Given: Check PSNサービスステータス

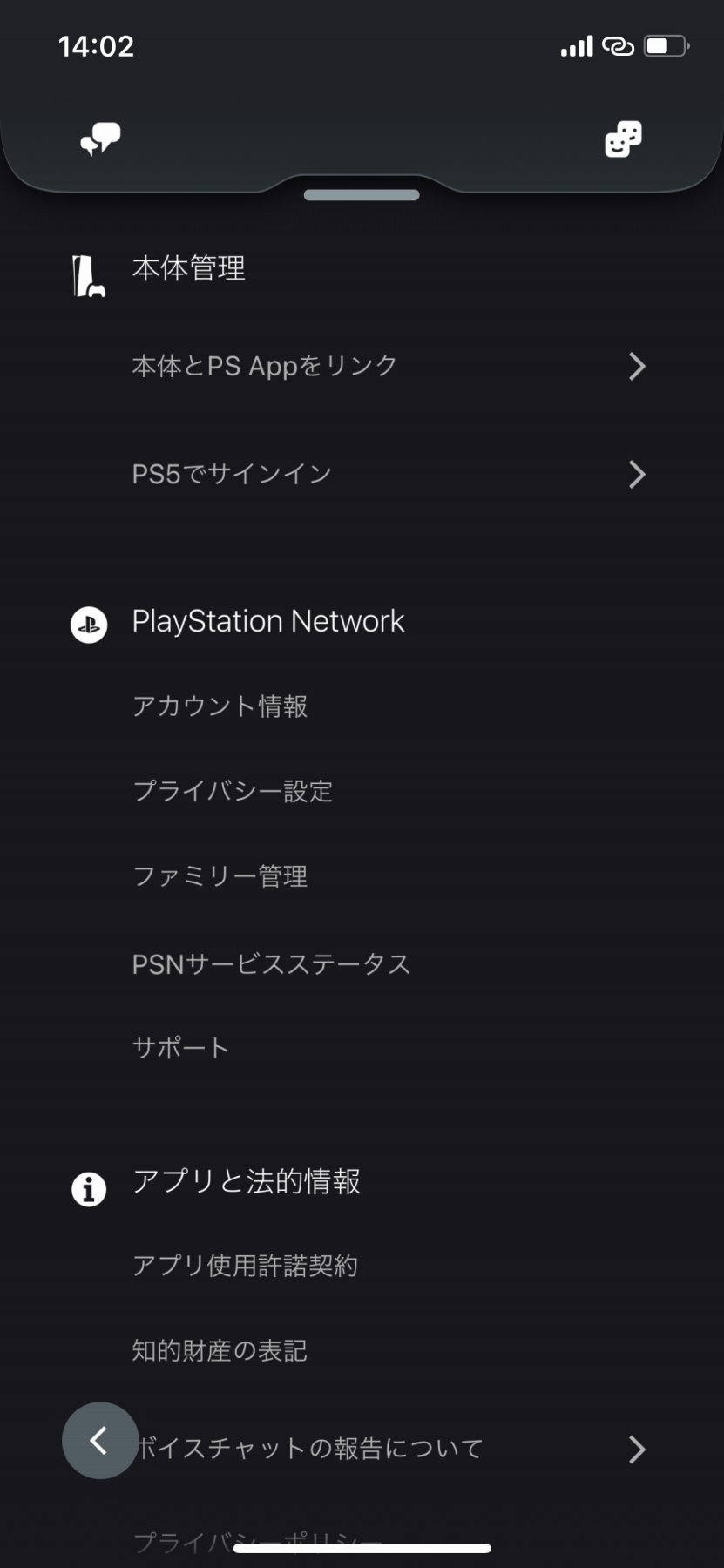Looking at the screenshot, I should click(271, 964).
